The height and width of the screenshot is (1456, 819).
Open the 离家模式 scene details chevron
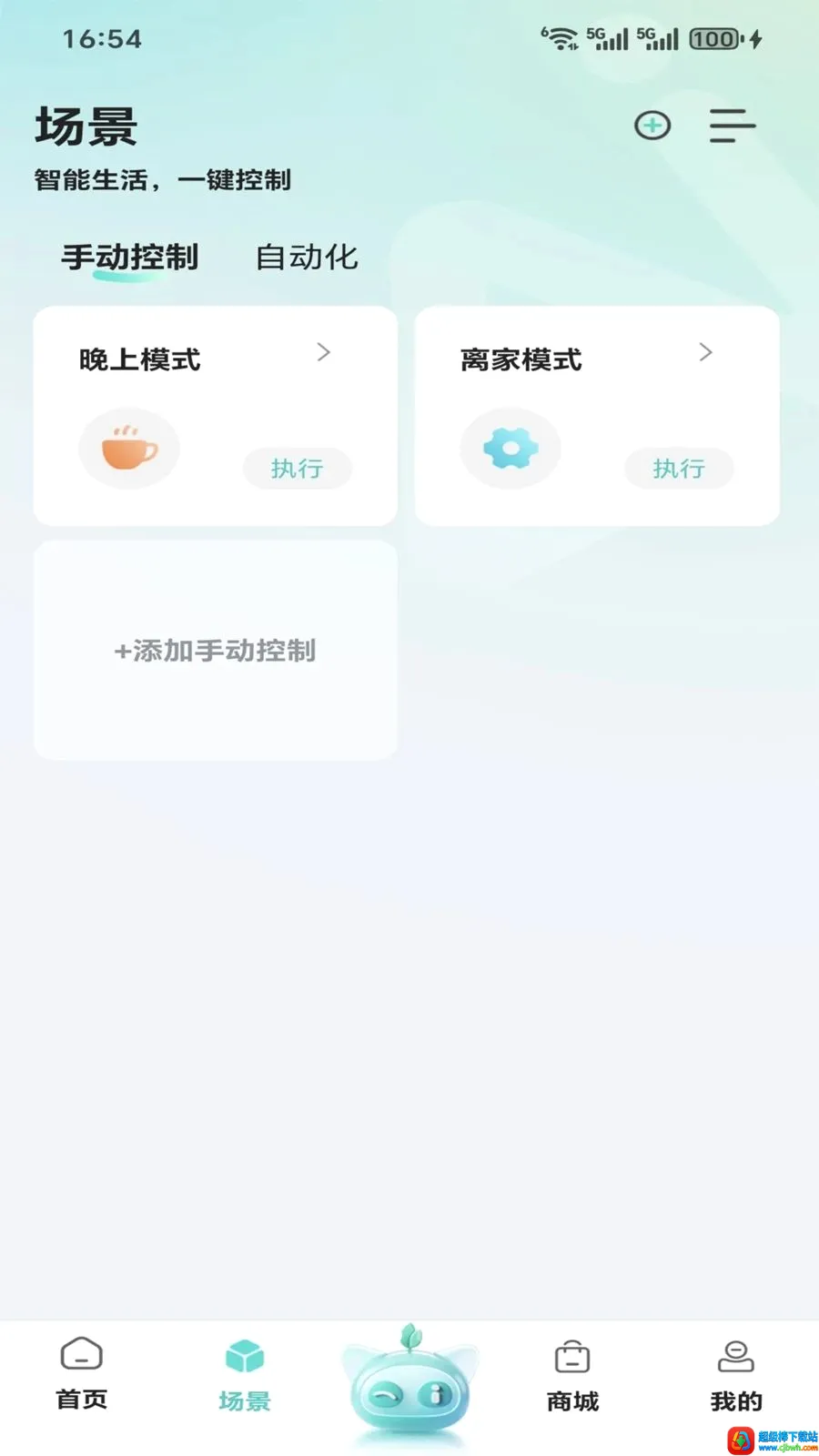click(x=705, y=352)
